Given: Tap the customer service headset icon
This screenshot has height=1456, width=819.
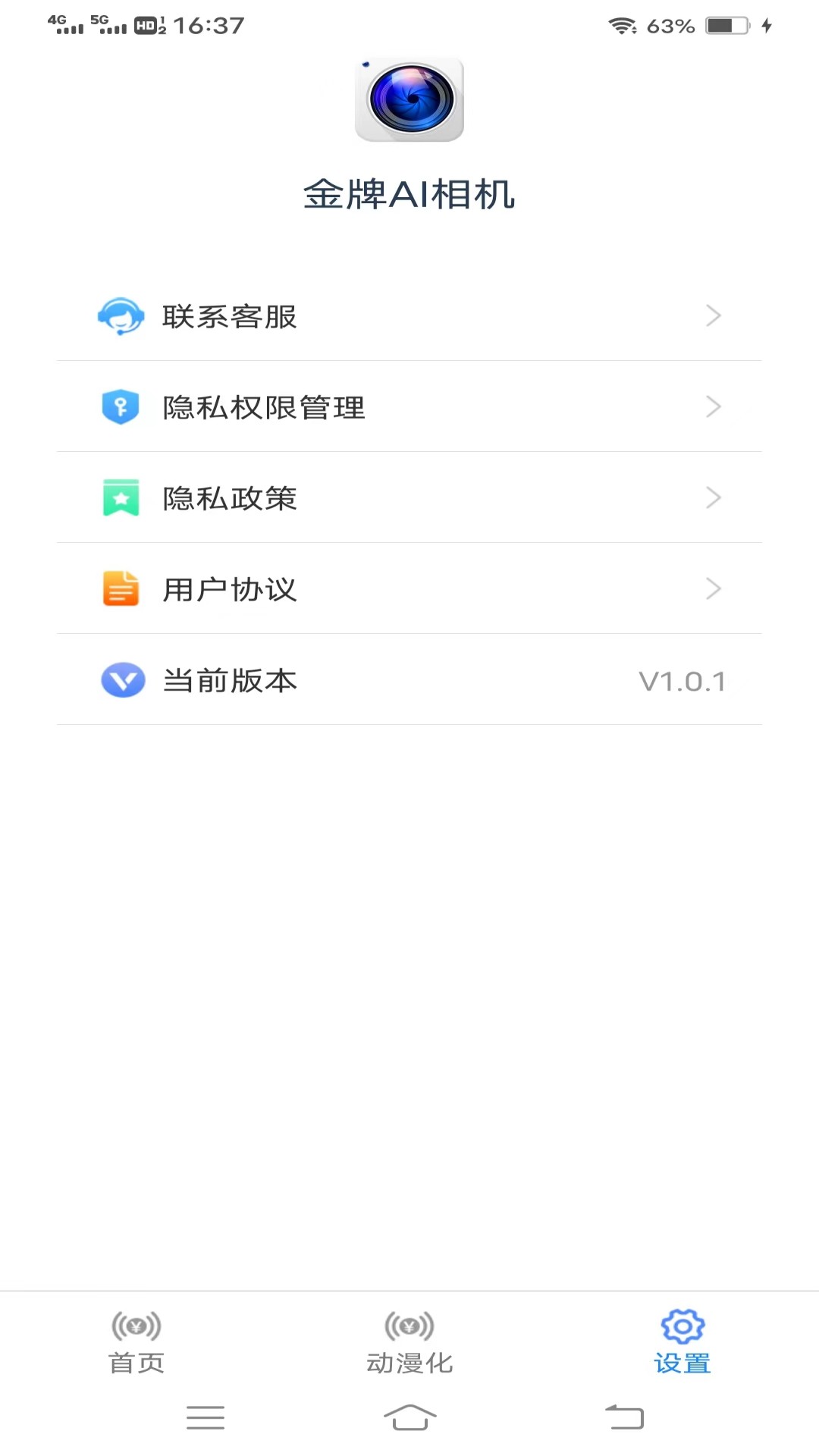Looking at the screenshot, I should pyautogui.click(x=121, y=315).
